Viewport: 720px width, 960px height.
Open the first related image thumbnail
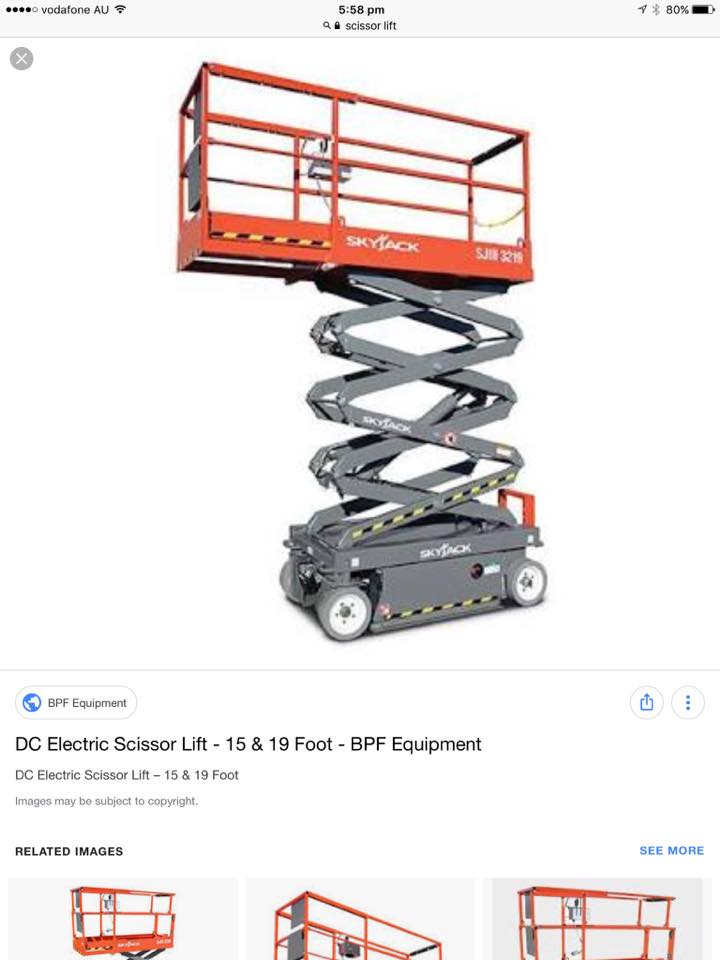(123, 920)
